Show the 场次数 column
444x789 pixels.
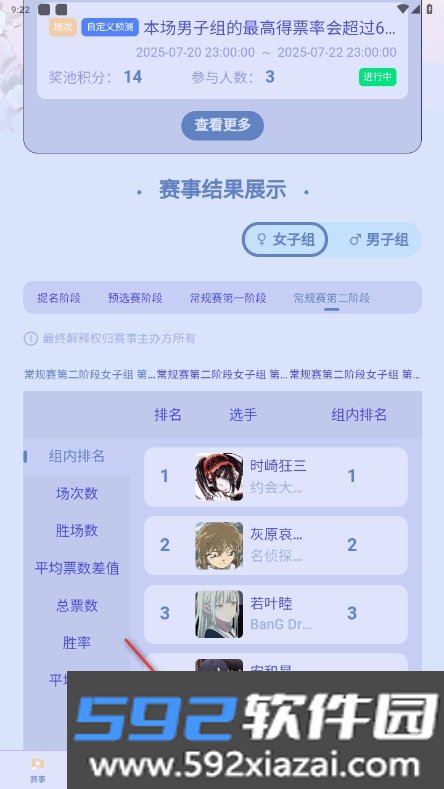(x=77, y=494)
